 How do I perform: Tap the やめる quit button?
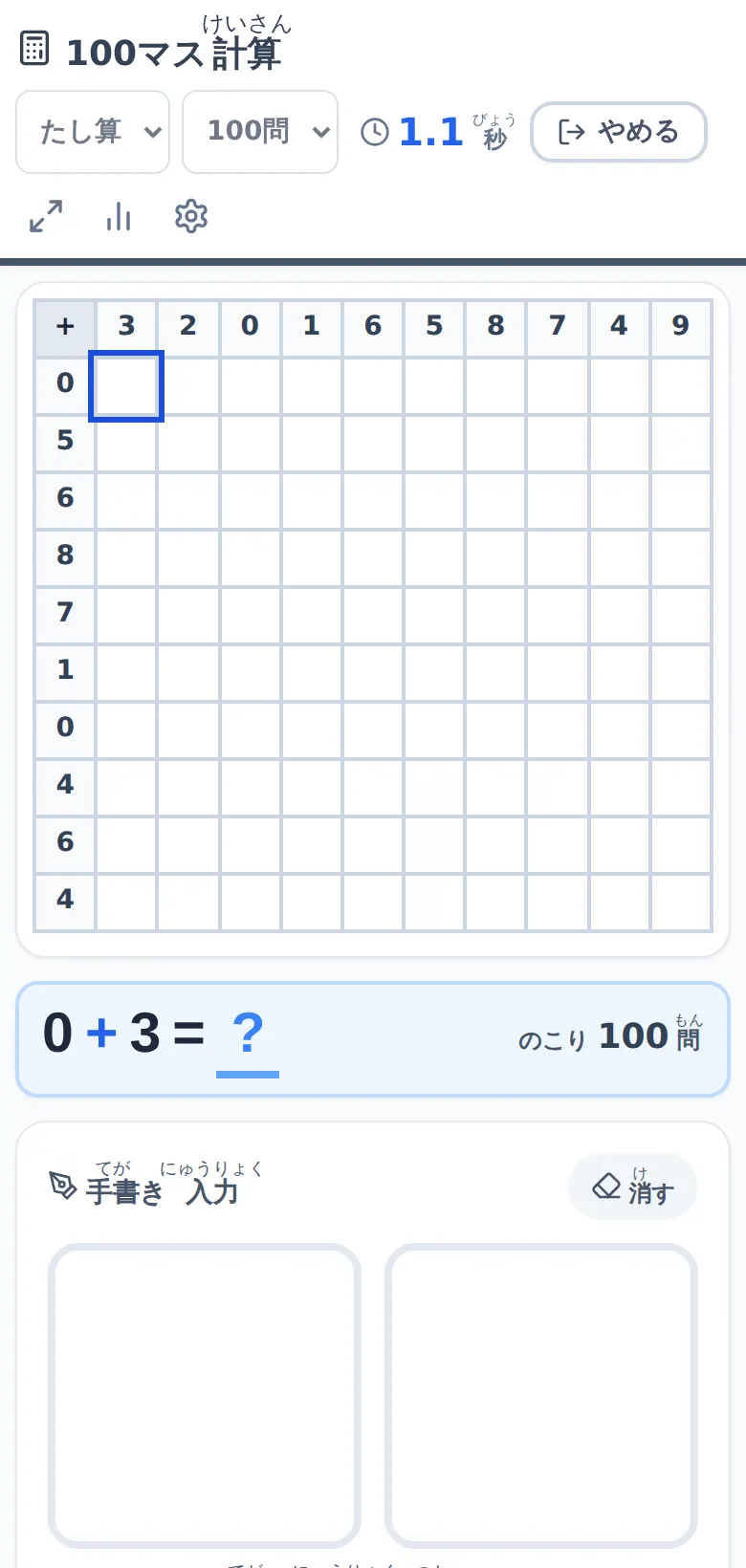click(x=619, y=132)
